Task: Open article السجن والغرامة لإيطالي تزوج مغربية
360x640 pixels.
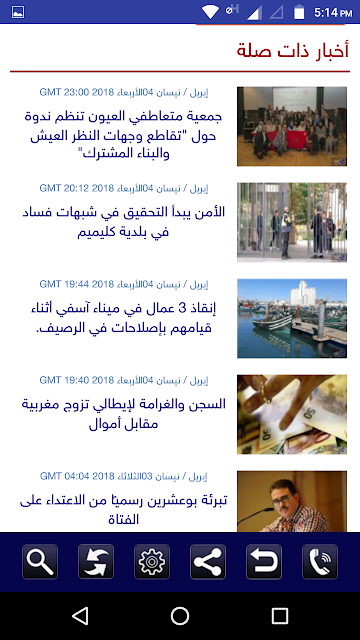Action: click(x=123, y=414)
